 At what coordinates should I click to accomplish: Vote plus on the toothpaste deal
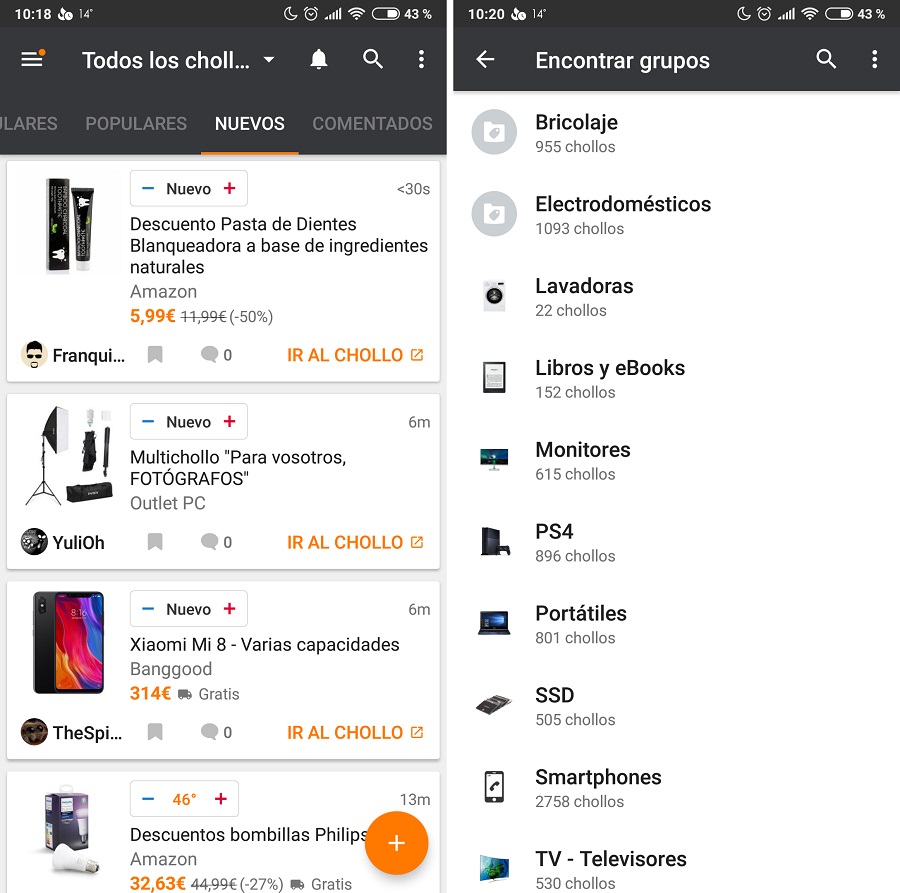(x=229, y=188)
